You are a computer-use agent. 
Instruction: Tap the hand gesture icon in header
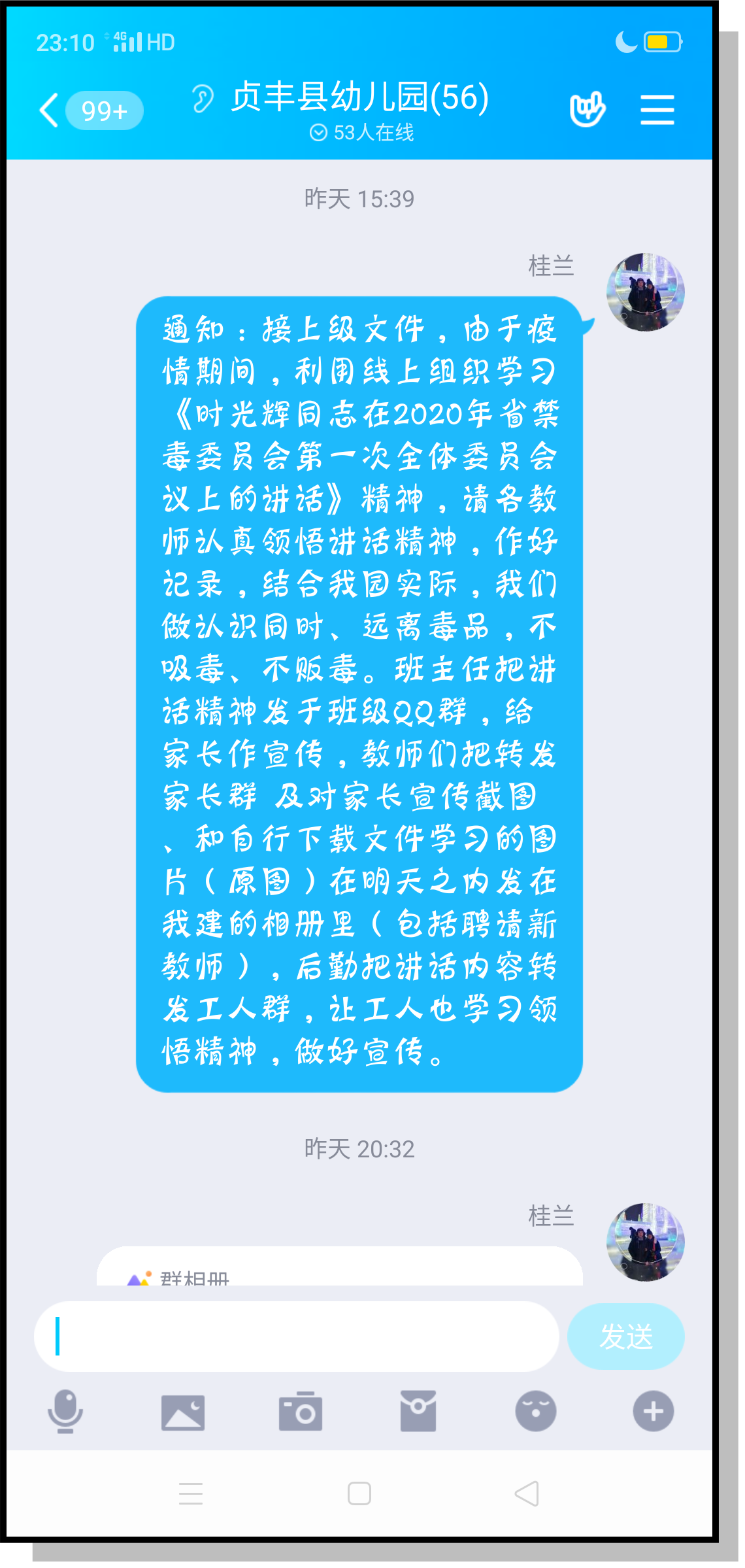click(x=588, y=109)
